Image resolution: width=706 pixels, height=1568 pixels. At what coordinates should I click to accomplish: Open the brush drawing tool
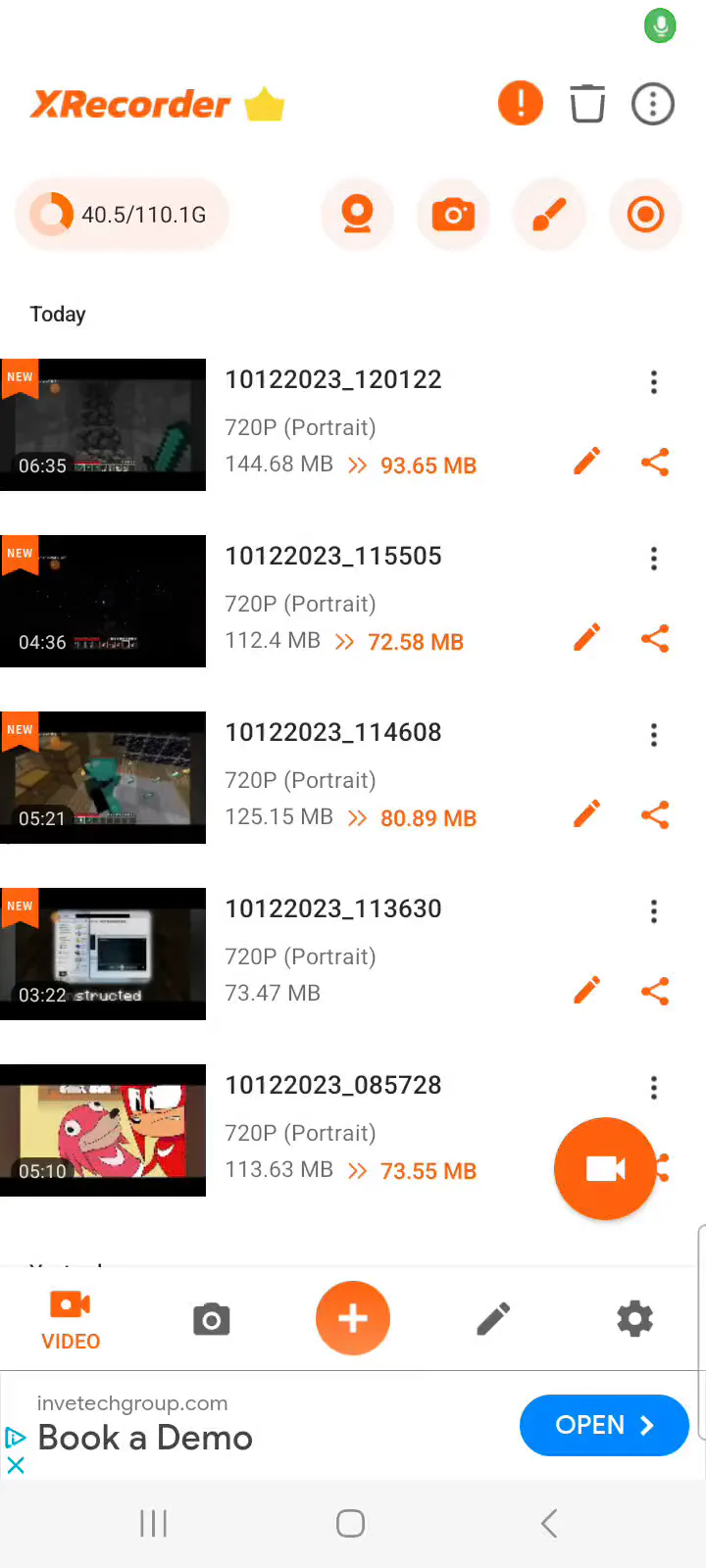click(549, 214)
